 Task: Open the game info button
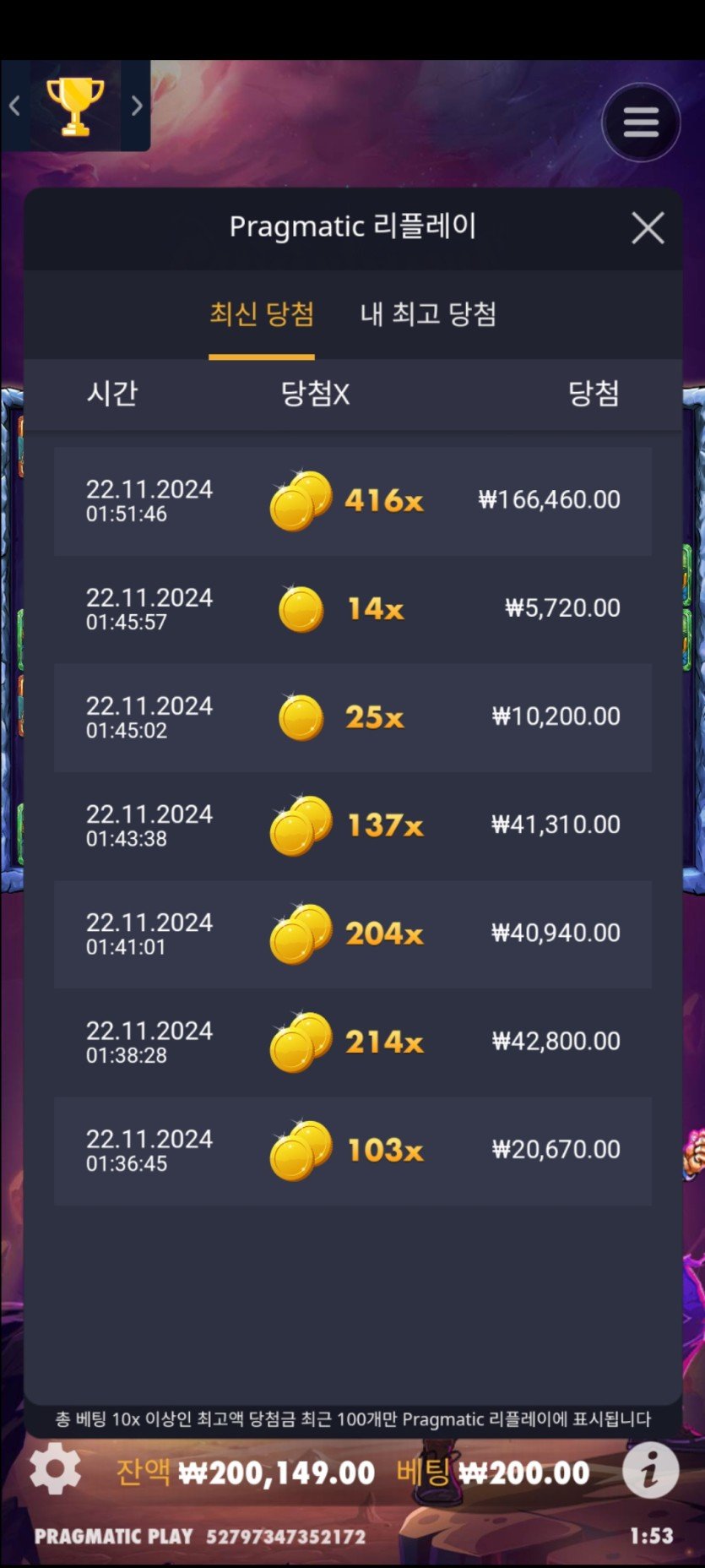649,1471
